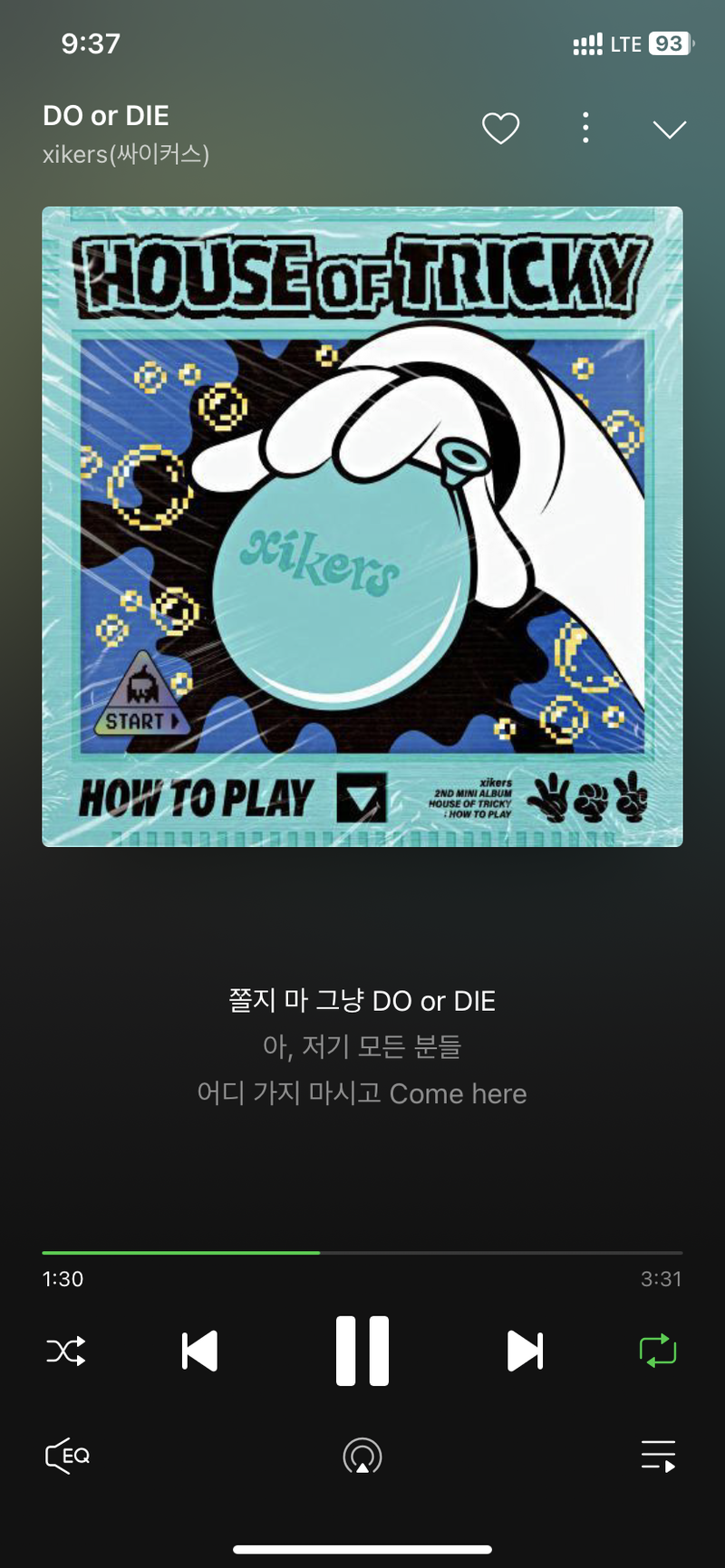Open the EQ sound settings
Screen dimensions: 725x1568
coord(68,1456)
